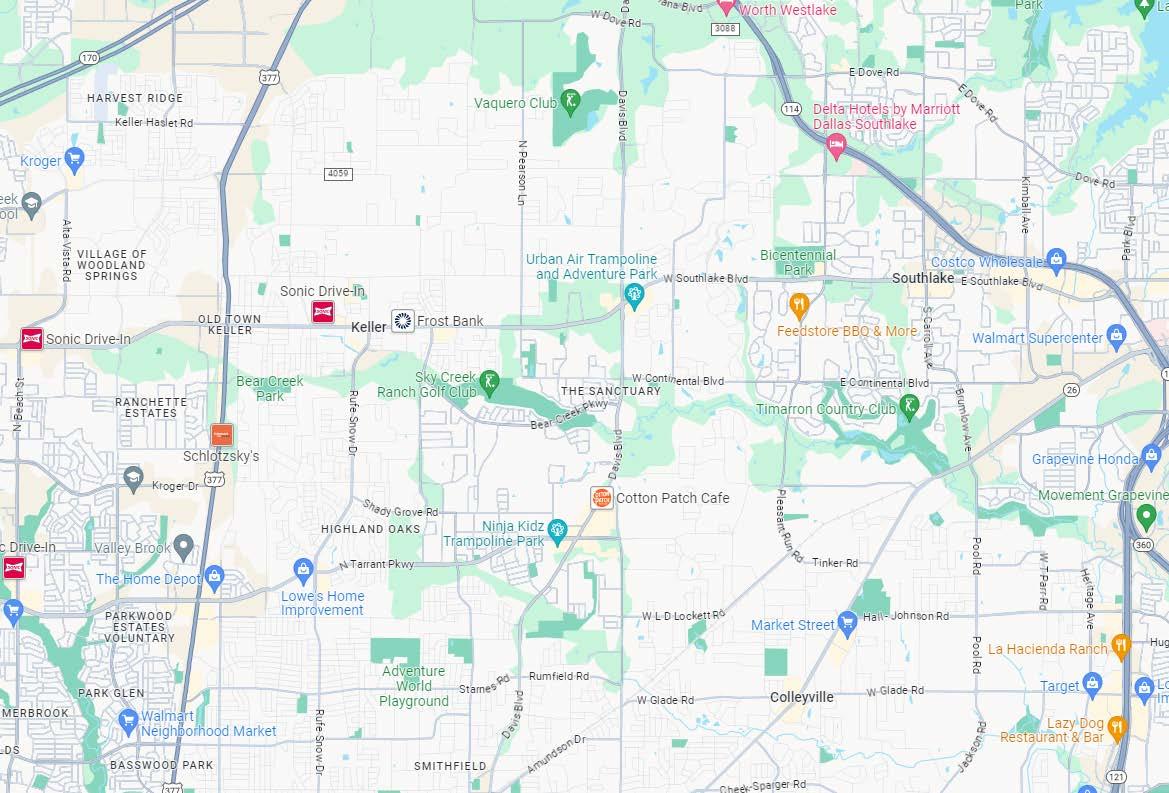The width and height of the screenshot is (1169, 793).
Task: Open Walmart Neighborhood Market pin
Action: pyautogui.click(x=127, y=720)
